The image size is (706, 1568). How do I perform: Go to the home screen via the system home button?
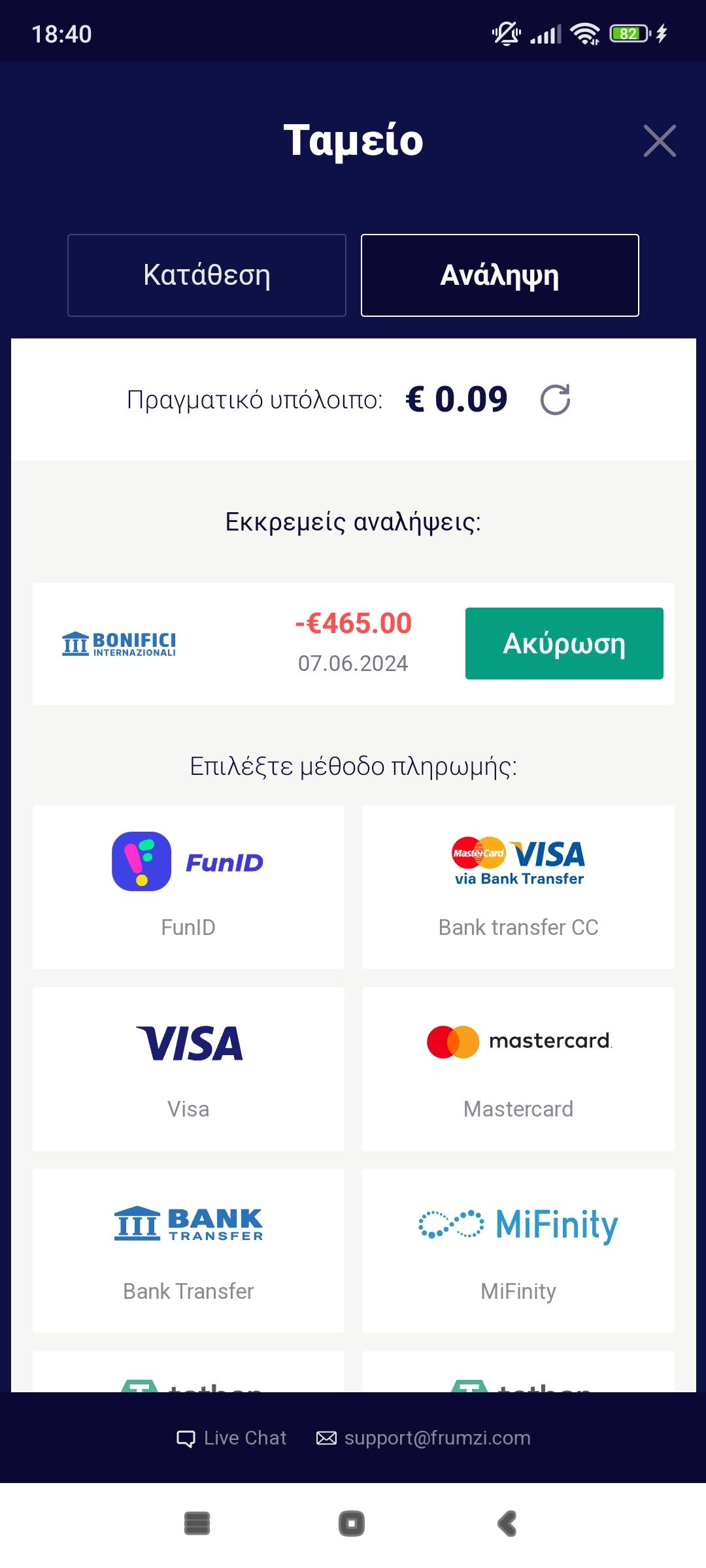click(x=352, y=1524)
